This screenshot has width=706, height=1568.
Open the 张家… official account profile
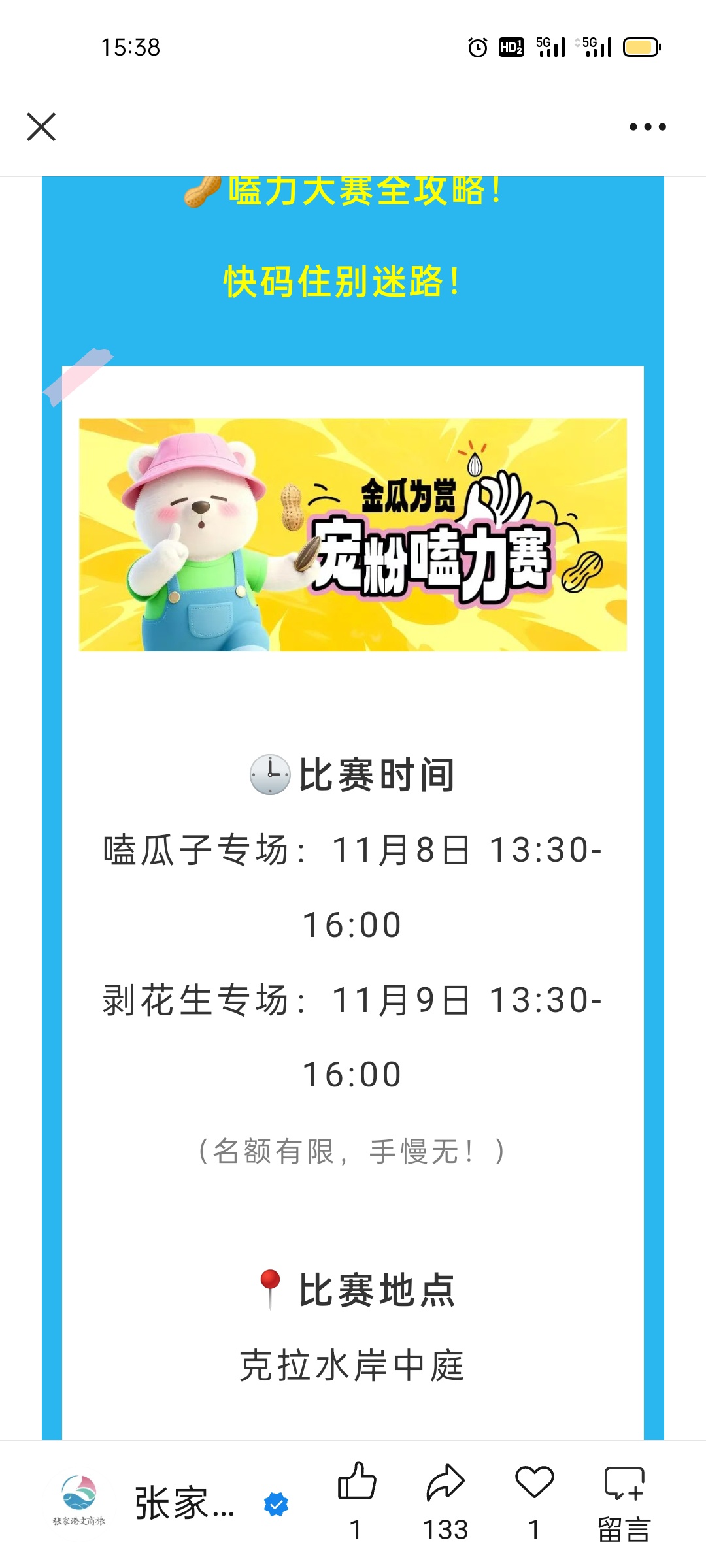(184, 1503)
